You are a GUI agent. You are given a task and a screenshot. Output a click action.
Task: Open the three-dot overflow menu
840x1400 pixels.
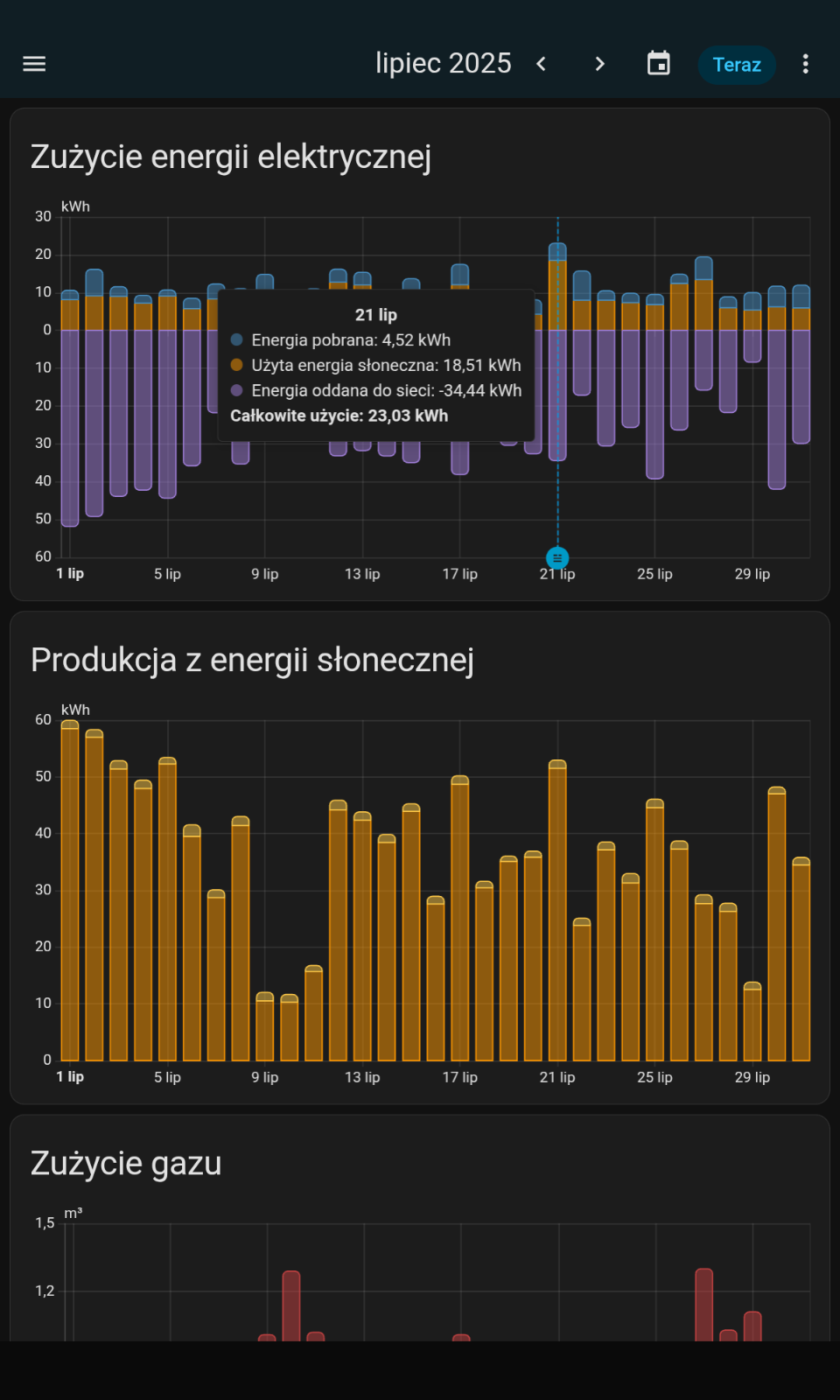[x=805, y=64]
